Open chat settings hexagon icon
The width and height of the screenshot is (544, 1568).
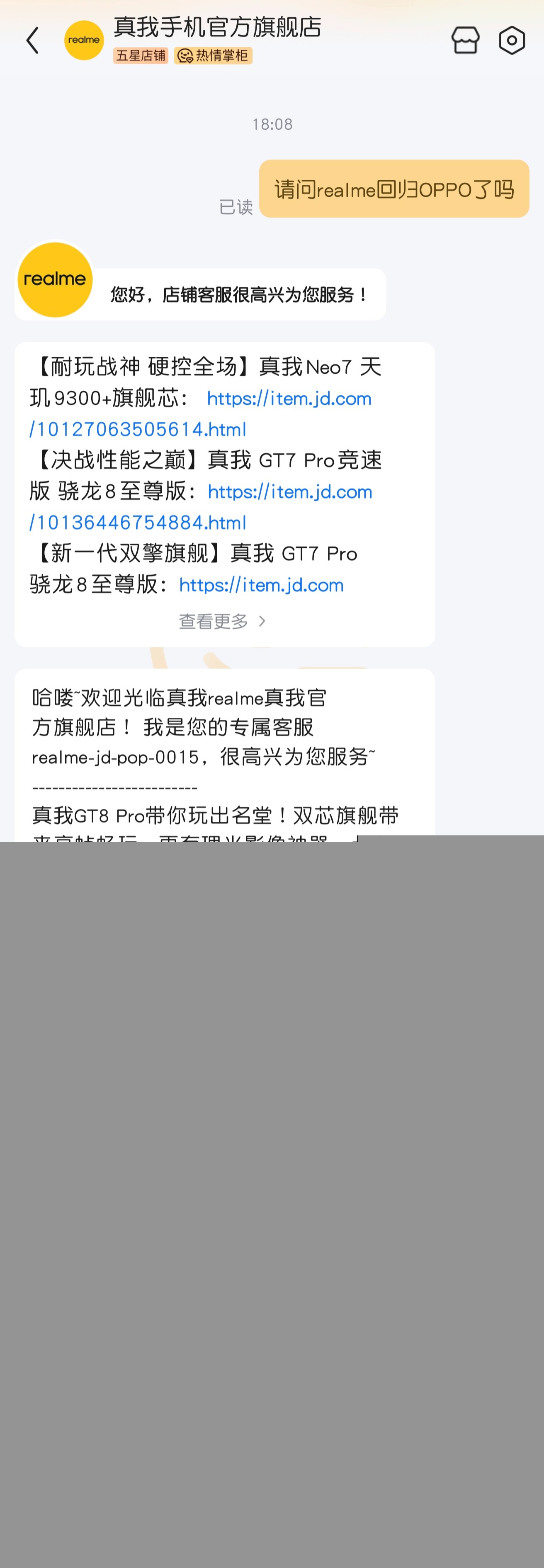pos(512,41)
